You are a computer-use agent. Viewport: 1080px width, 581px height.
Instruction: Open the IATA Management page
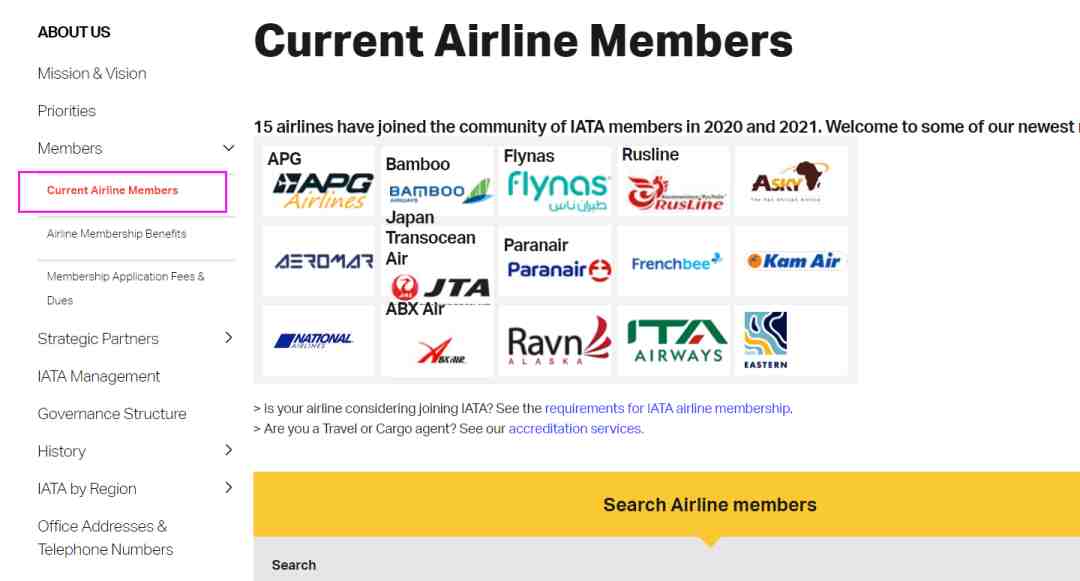pos(99,376)
